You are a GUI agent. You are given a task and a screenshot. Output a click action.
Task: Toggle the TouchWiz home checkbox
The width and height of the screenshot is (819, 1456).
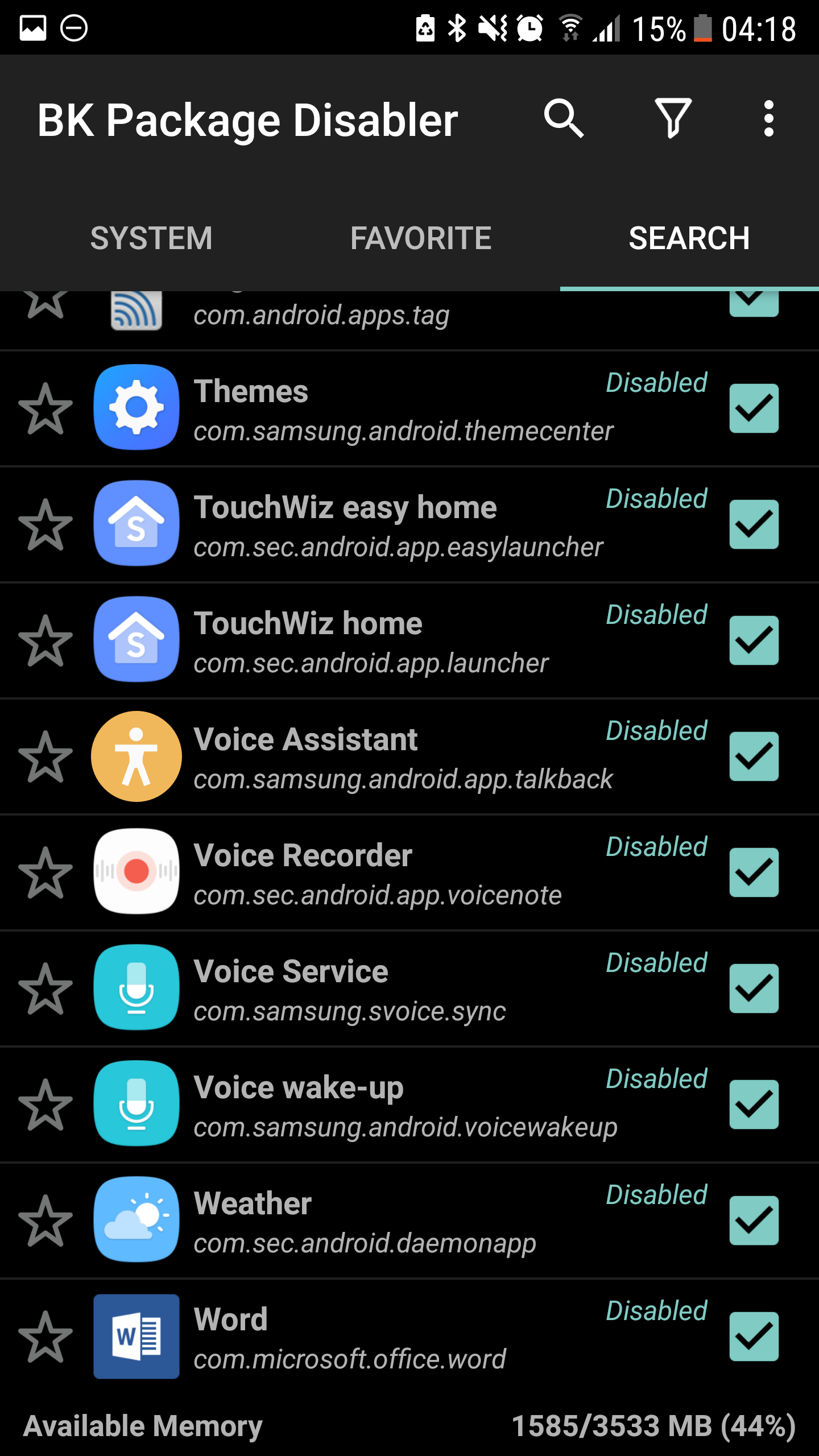coord(754,640)
